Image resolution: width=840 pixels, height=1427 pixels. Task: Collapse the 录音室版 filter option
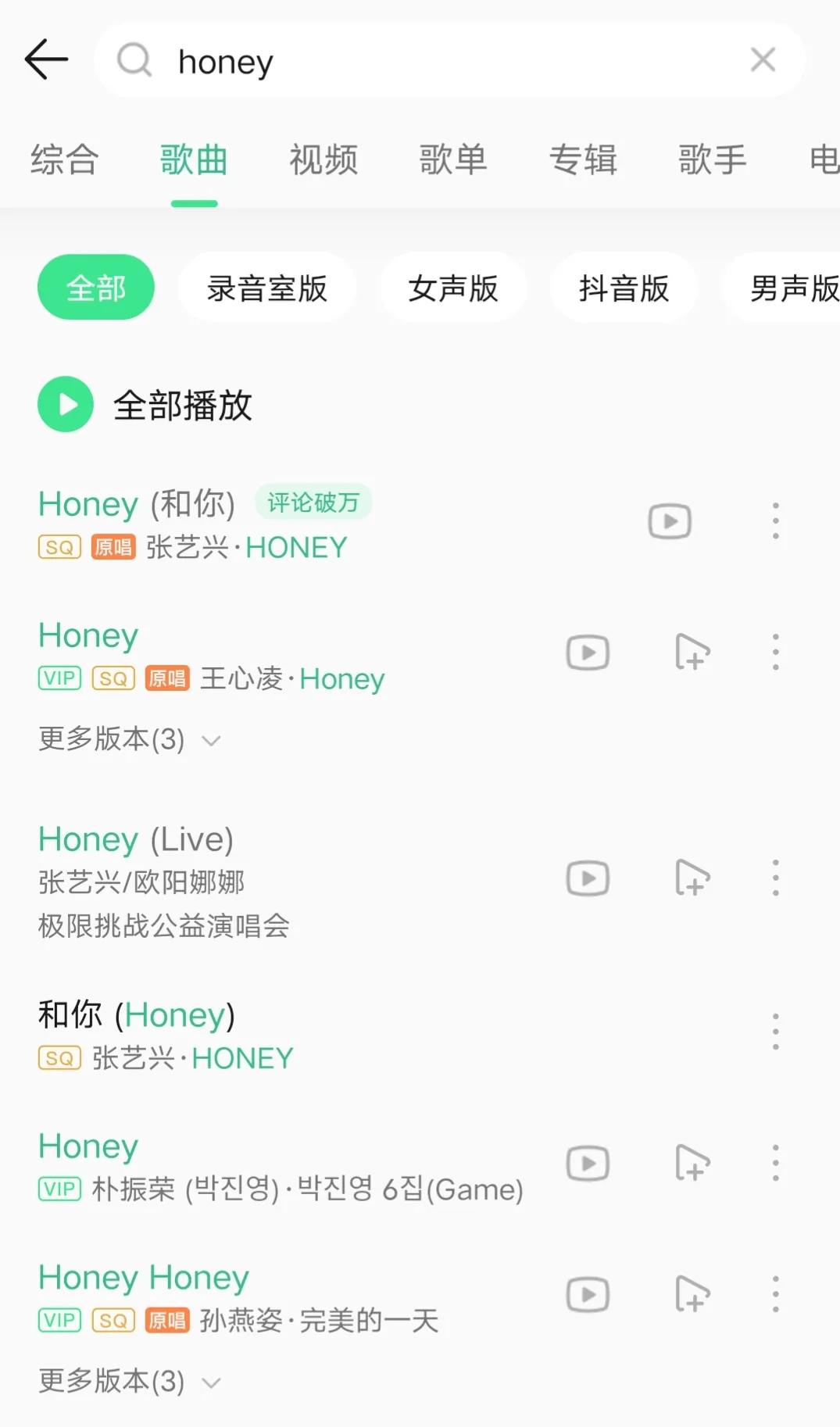click(x=267, y=288)
